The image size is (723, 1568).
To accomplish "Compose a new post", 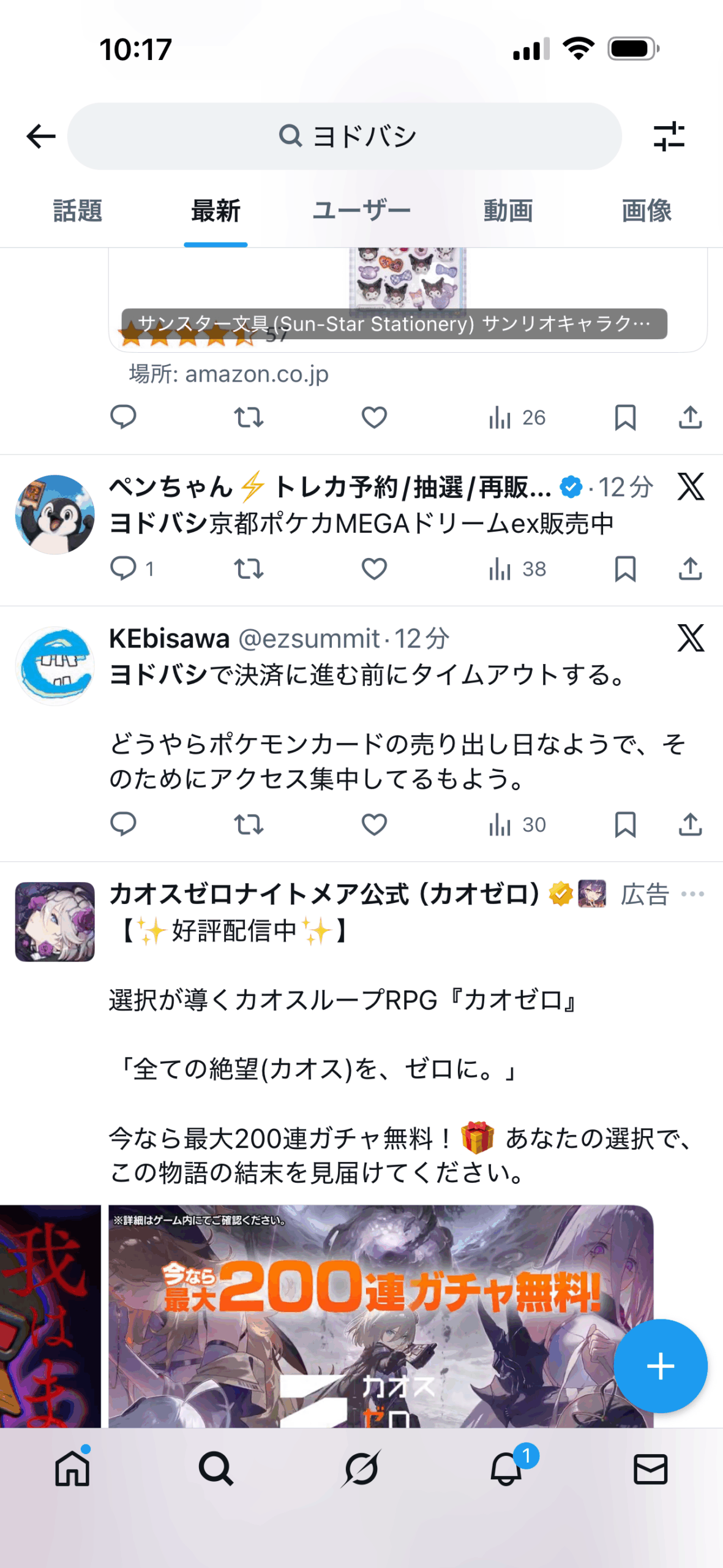I will (x=660, y=1366).
